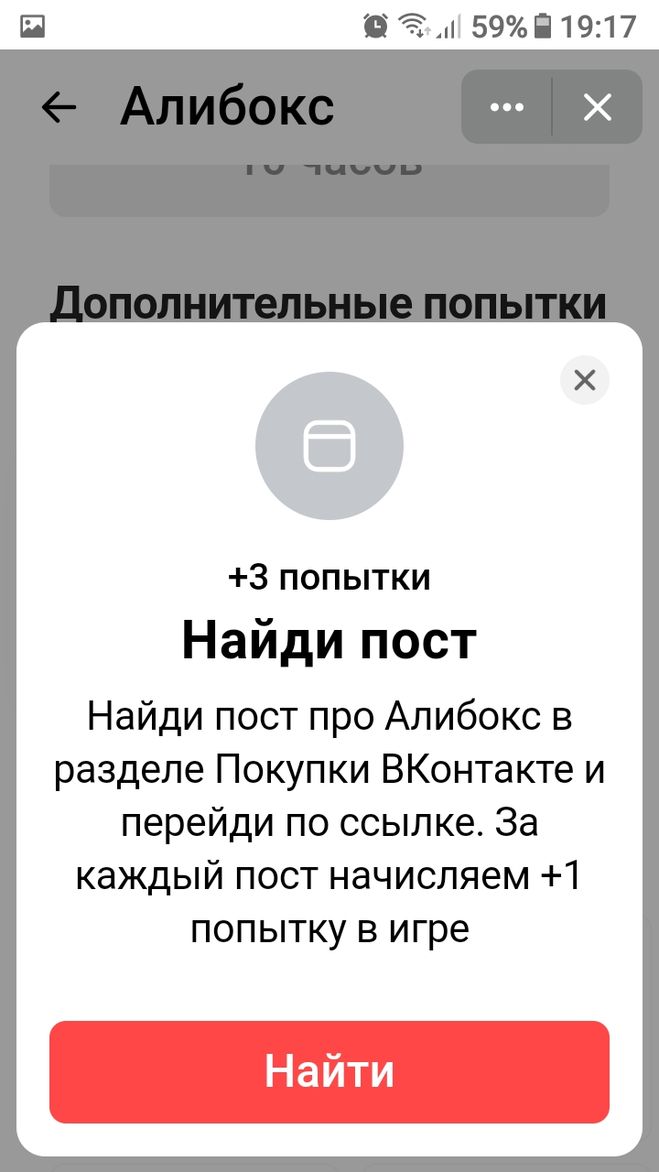Open the three-dot overflow menu
The height and width of the screenshot is (1172, 659).
click(507, 107)
